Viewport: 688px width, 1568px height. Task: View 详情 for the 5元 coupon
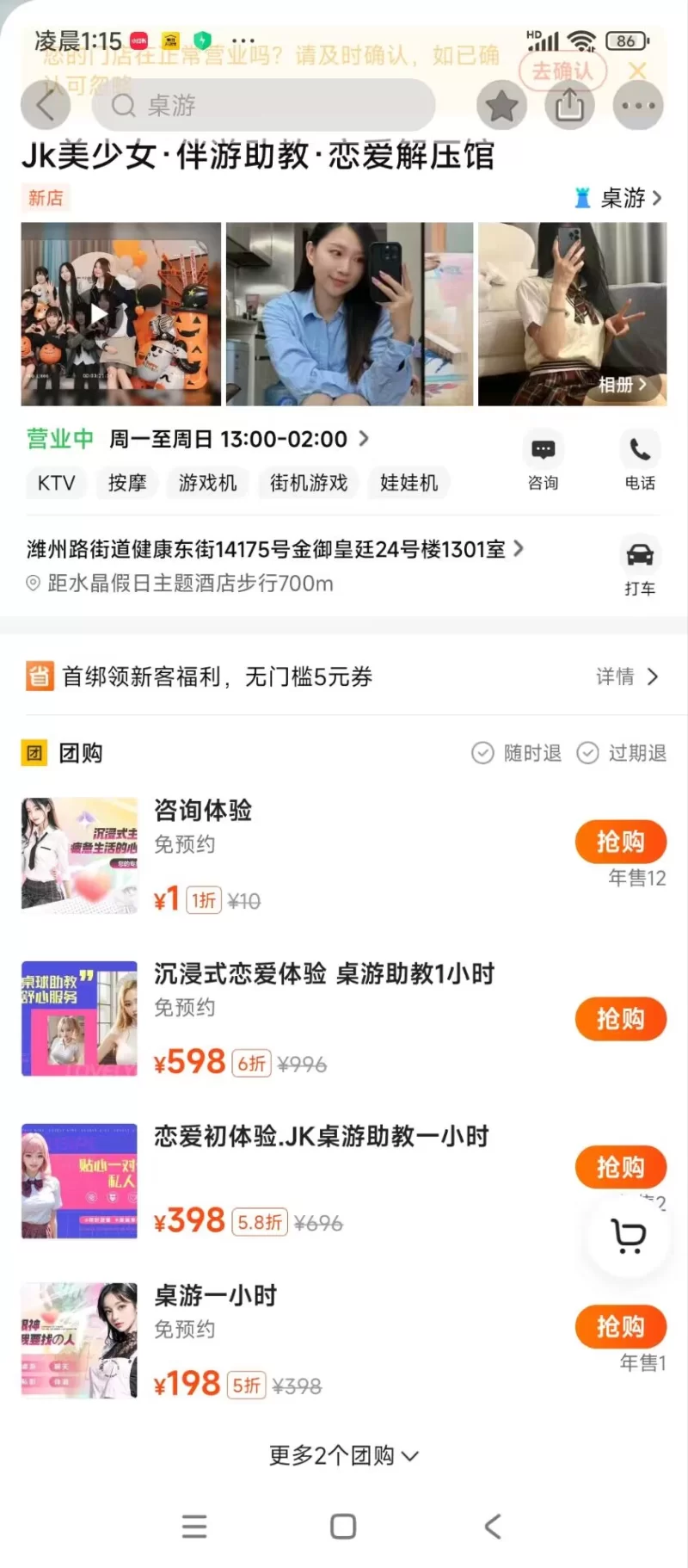coord(627,676)
